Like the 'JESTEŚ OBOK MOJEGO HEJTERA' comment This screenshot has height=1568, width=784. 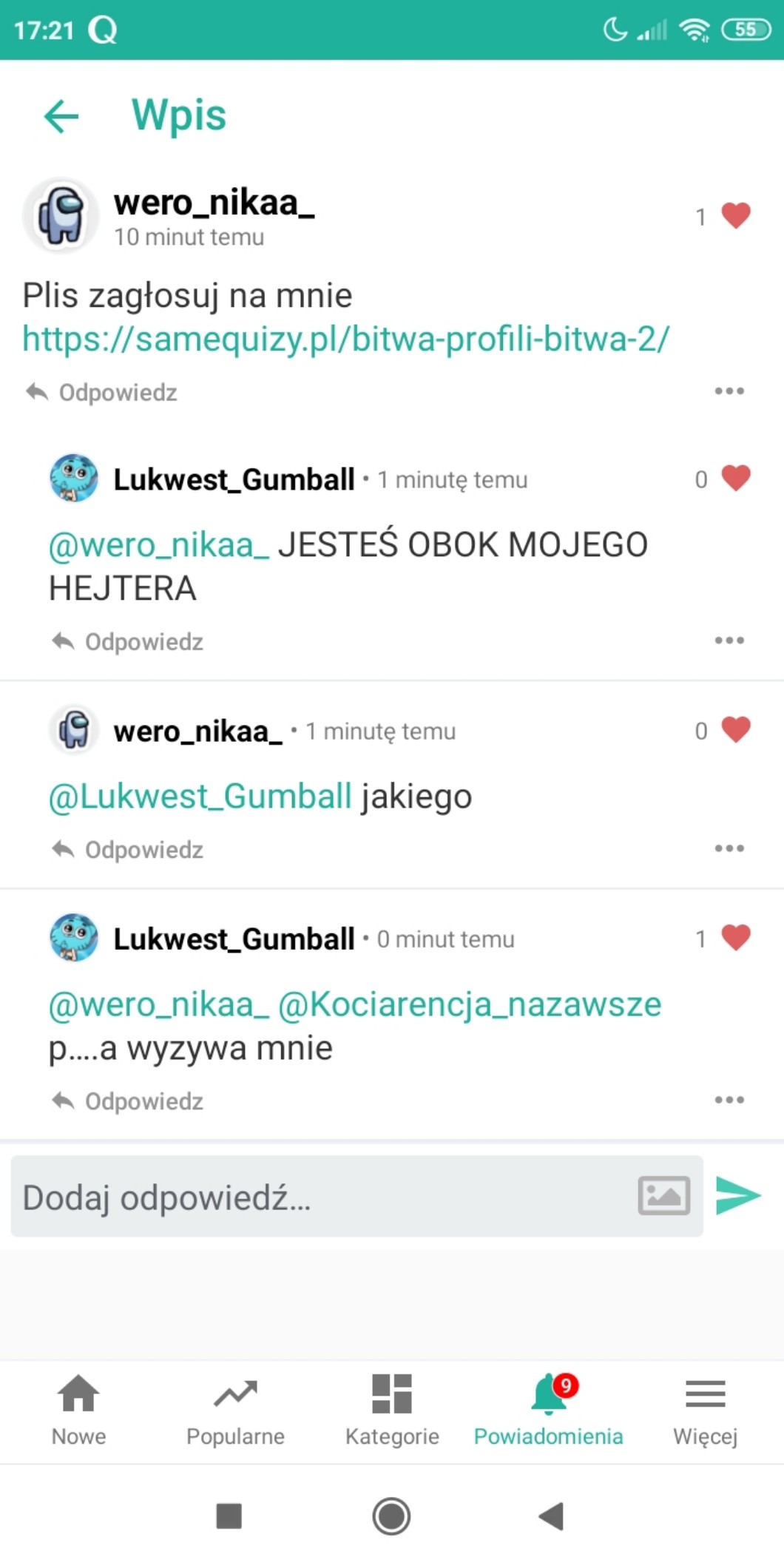coord(735,479)
